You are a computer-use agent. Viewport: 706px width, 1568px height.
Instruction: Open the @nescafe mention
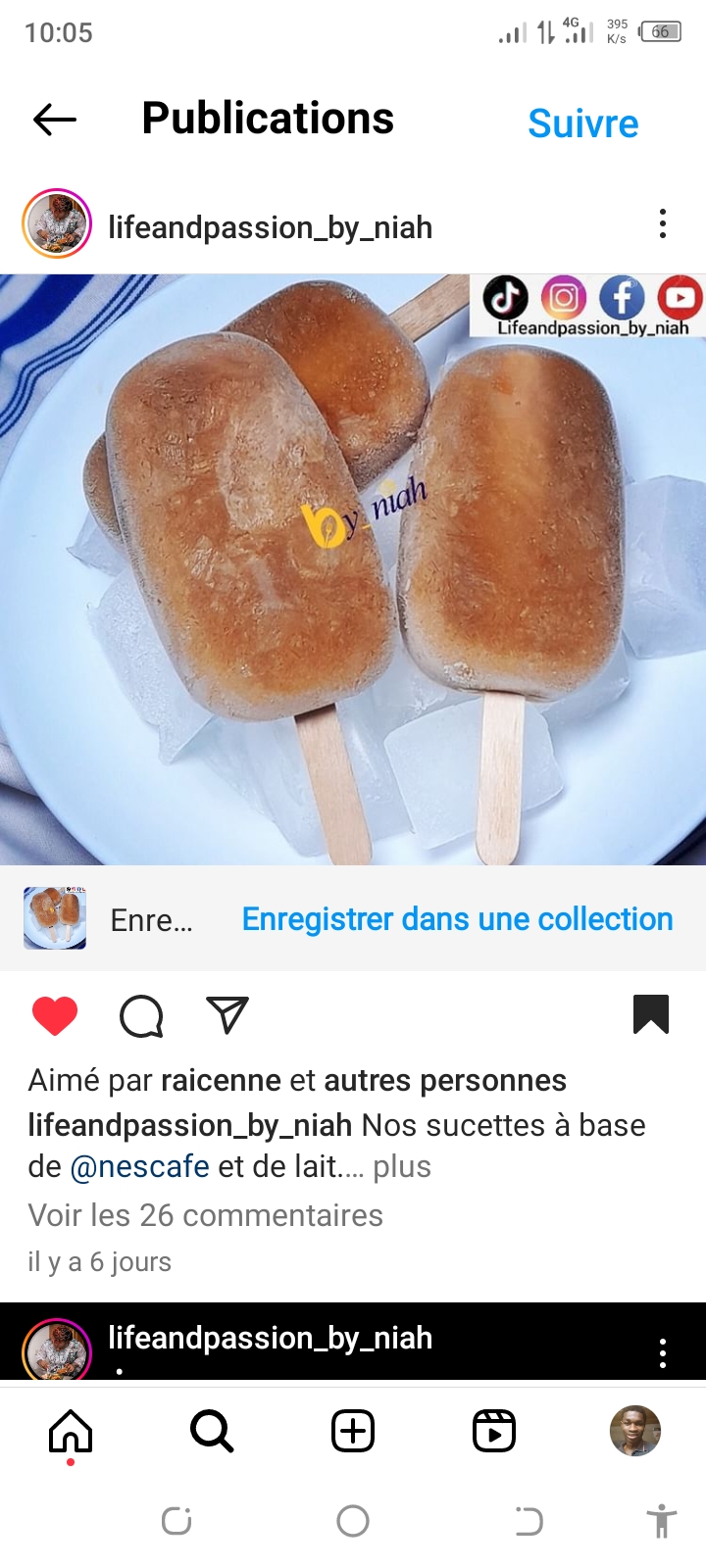coord(140,1166)
